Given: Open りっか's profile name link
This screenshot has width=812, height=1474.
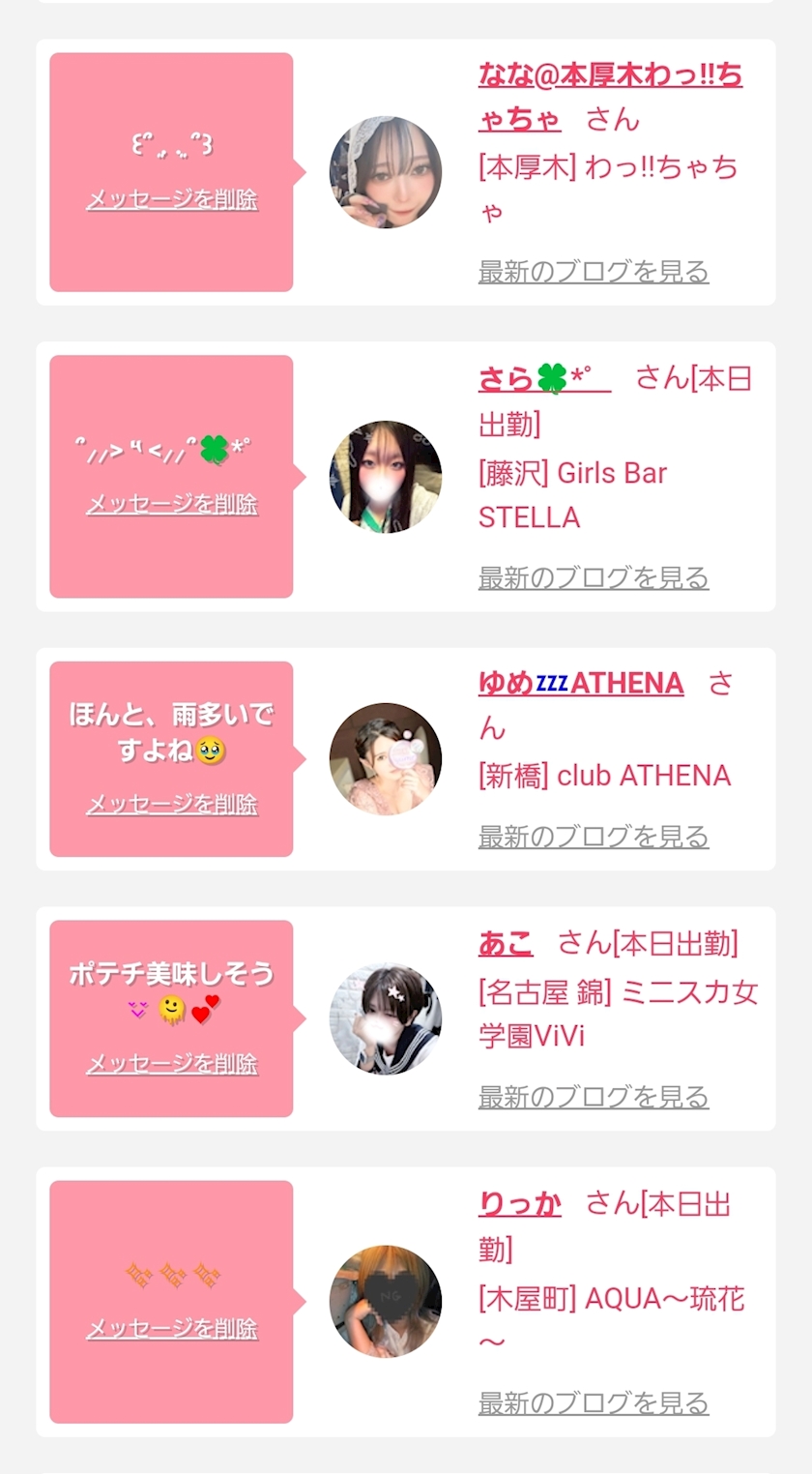Looking at the screenshot, I should [519, 1204].
